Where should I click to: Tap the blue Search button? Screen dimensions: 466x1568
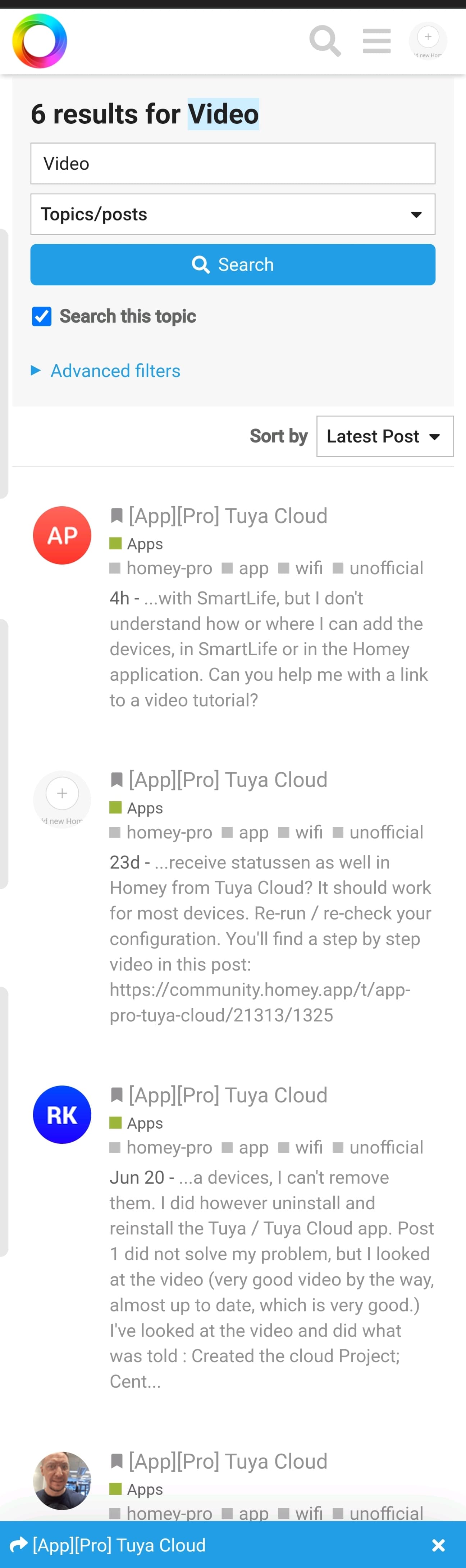(232, 265)
